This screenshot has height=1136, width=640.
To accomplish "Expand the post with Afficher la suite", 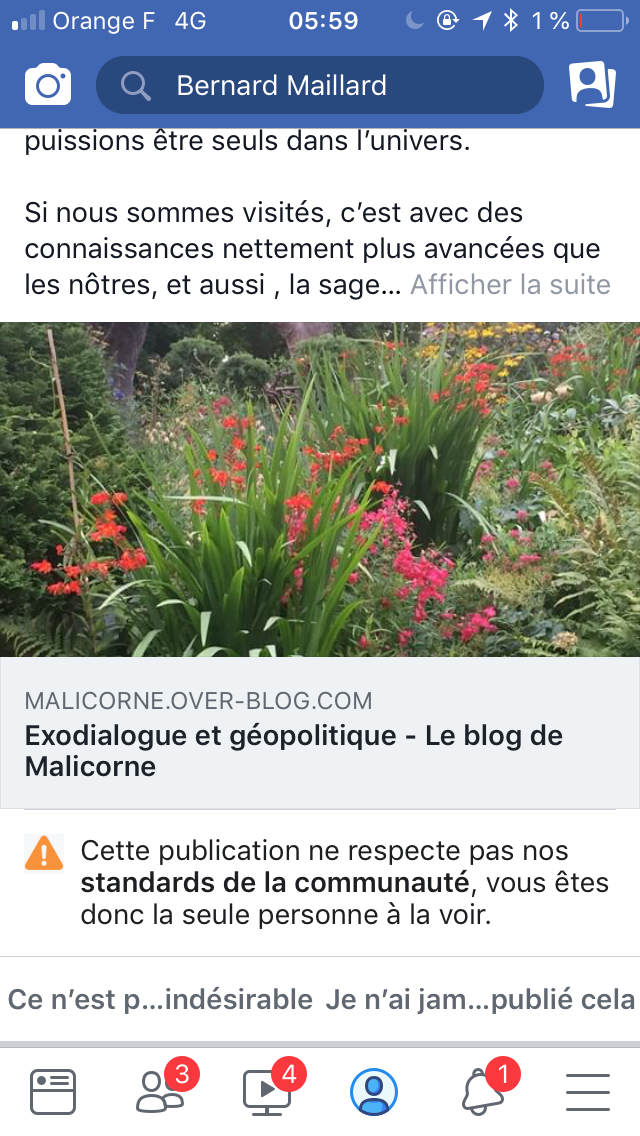I will coord(510,285).
